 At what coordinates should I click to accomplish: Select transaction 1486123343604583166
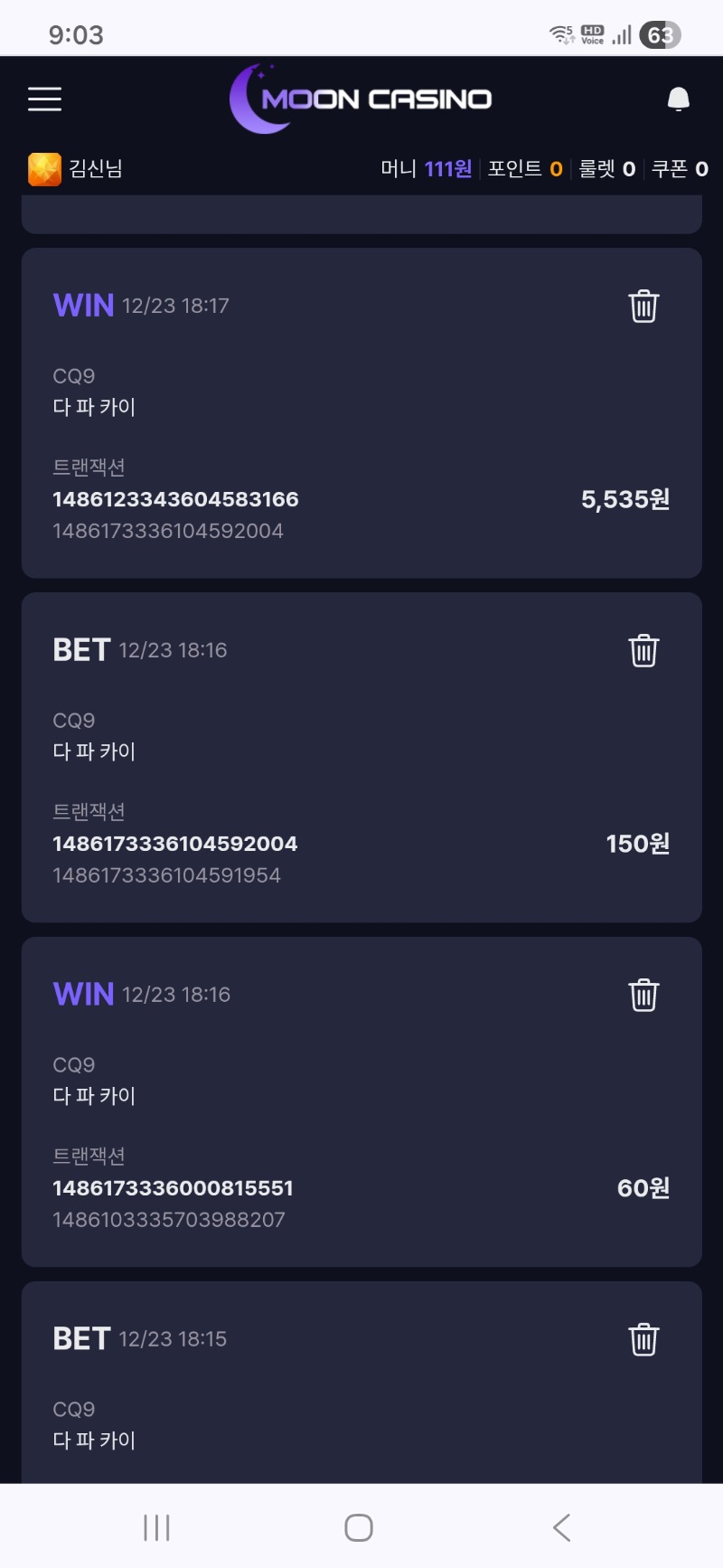175,499
